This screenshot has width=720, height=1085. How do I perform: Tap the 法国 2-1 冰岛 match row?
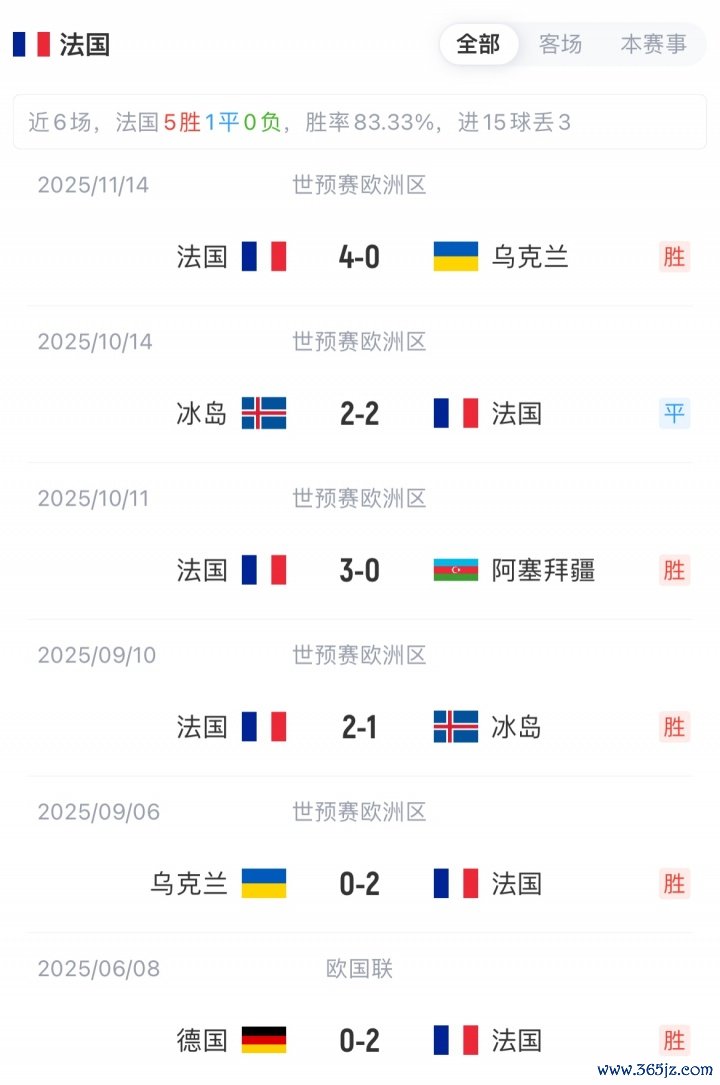[359, 727]
